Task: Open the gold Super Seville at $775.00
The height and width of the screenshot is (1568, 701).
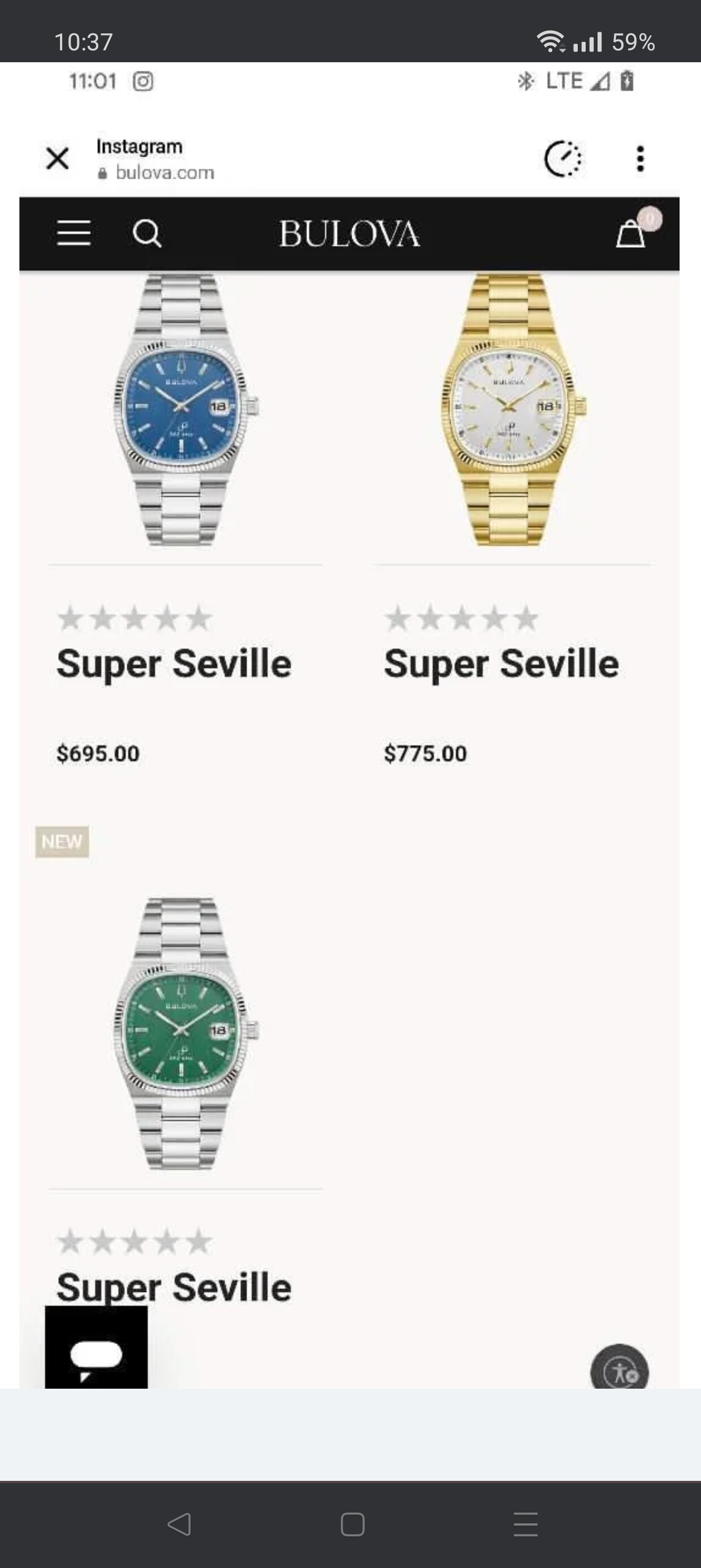Action: 512,409
